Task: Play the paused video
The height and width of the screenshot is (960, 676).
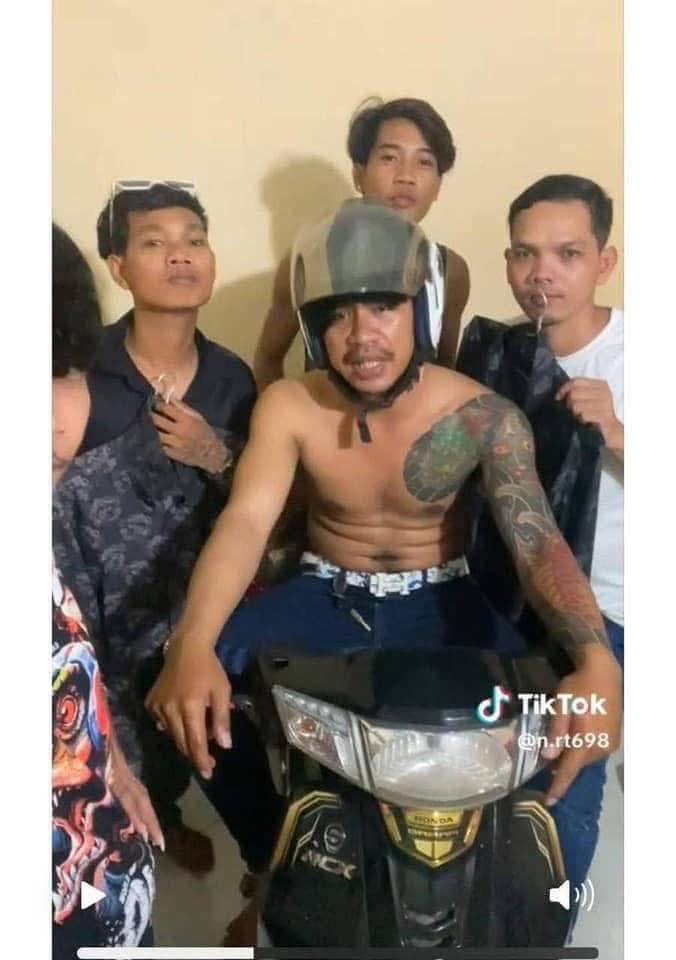Action: tap(91, 895)
